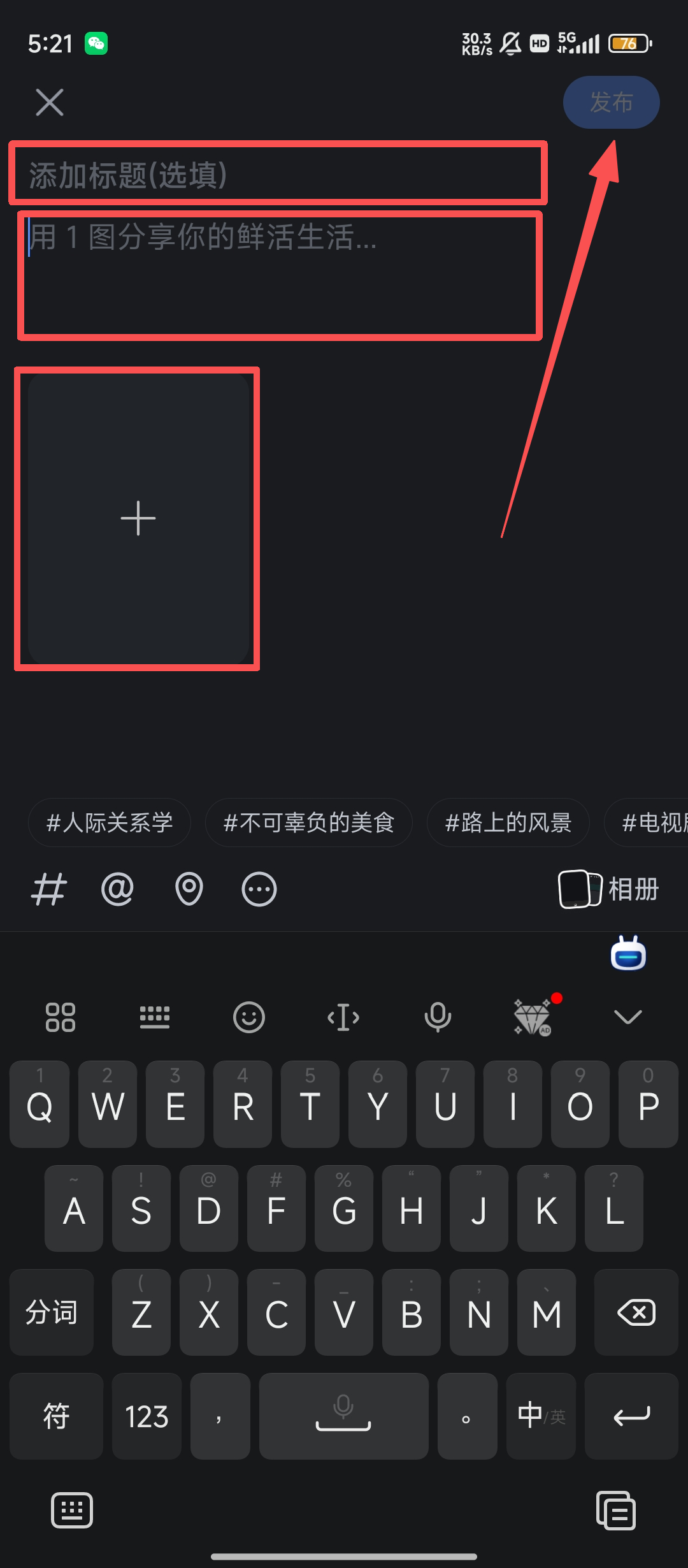
Task: Select the #不可辜负的美食 topic chip
Action: tap(309, 823)
